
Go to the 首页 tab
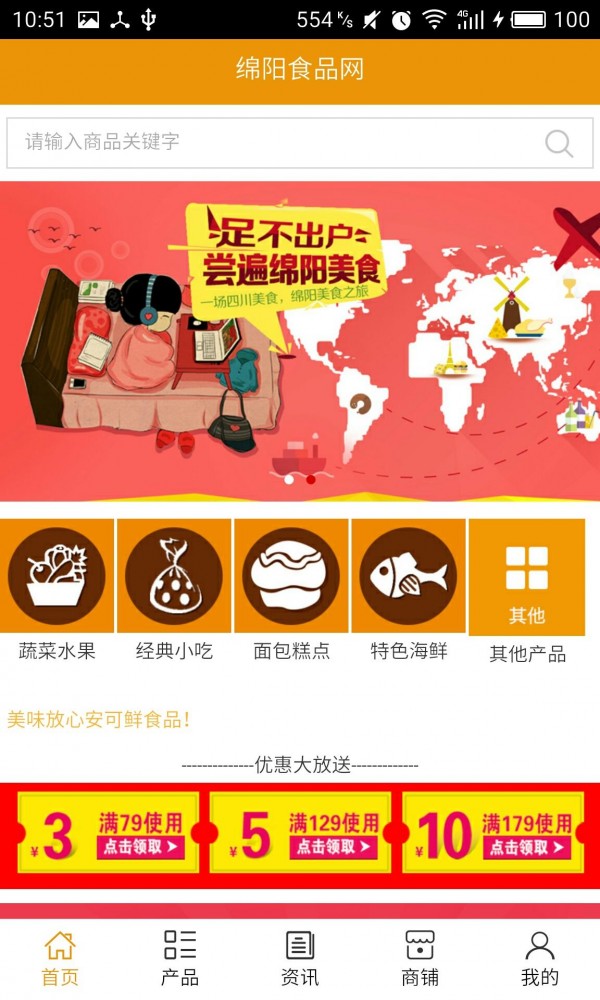(60, 959)
